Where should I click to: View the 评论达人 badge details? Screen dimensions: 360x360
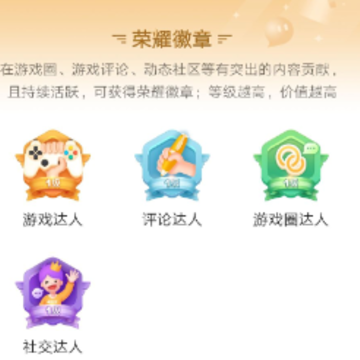172,165
